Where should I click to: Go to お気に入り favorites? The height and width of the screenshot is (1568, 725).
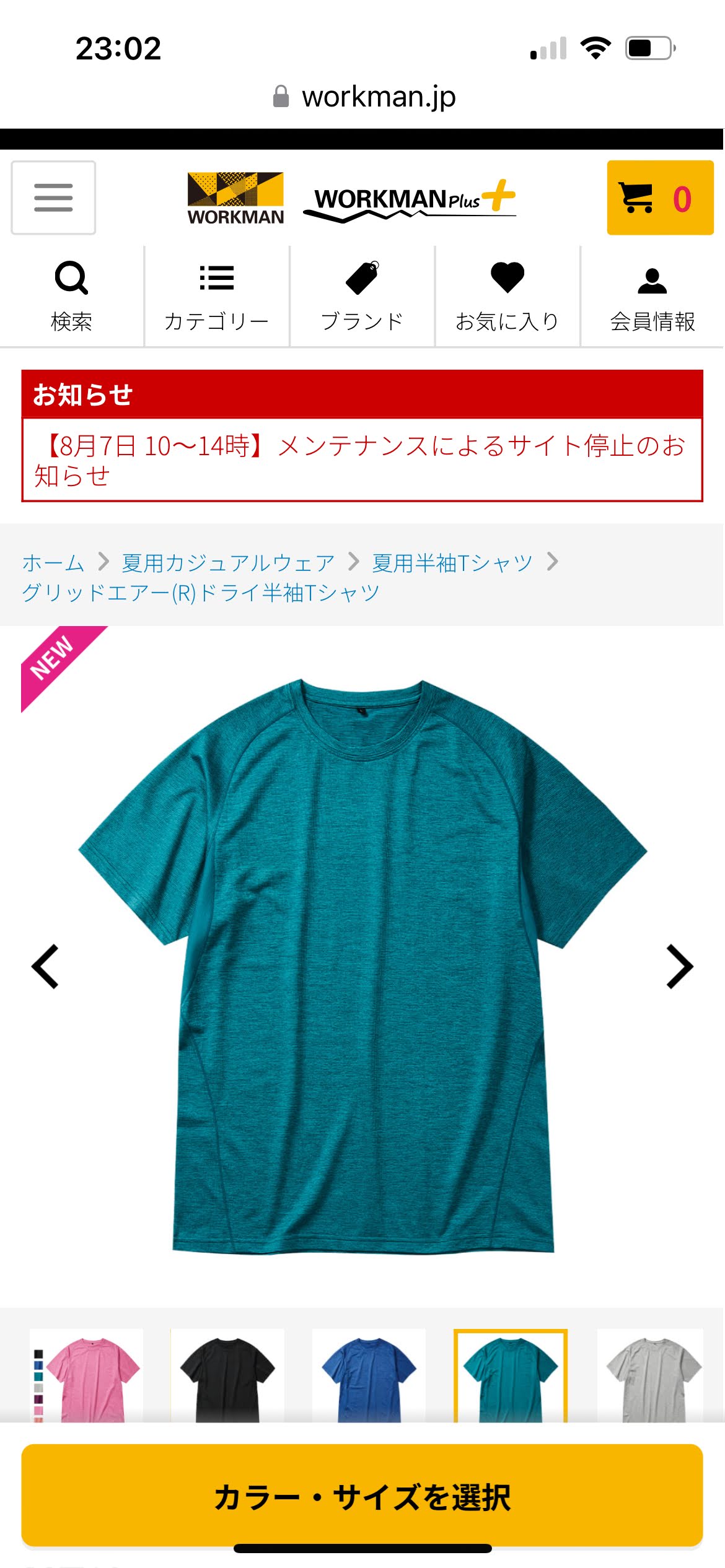[x=507, y=297]
